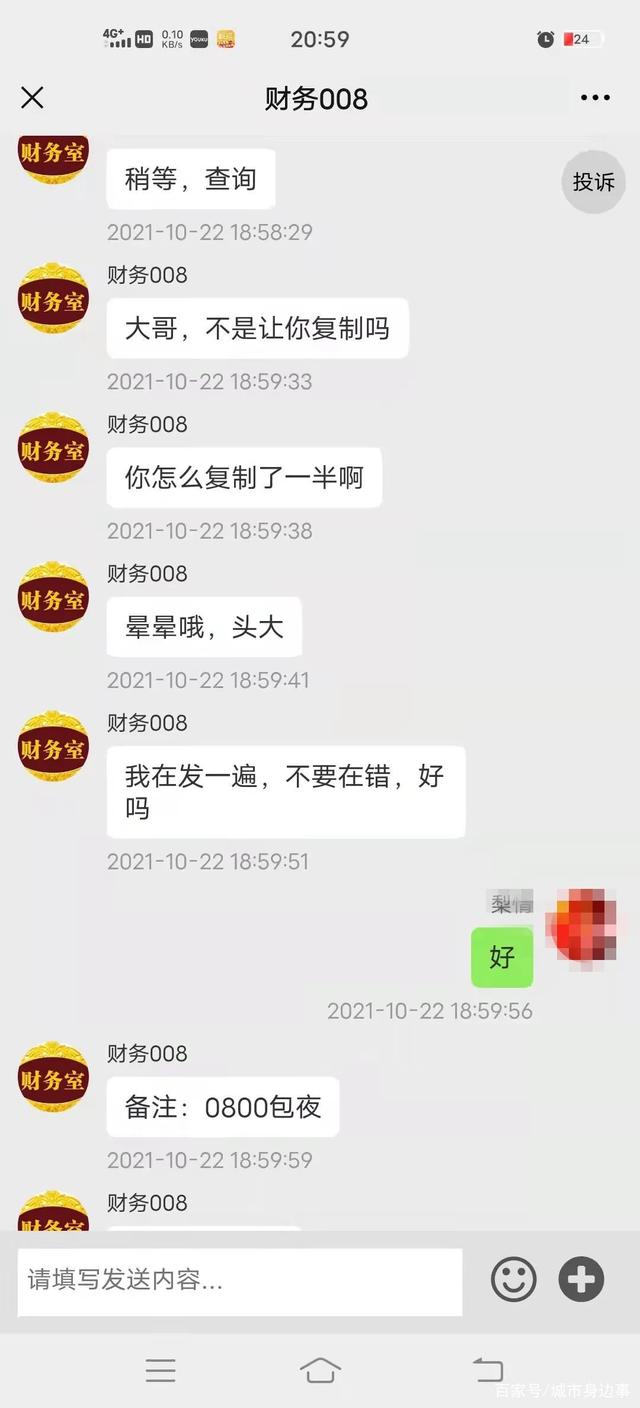Viewport: 640px width, 1408px height.
Task: Go to the system home screen
Action: point(320,1370)
